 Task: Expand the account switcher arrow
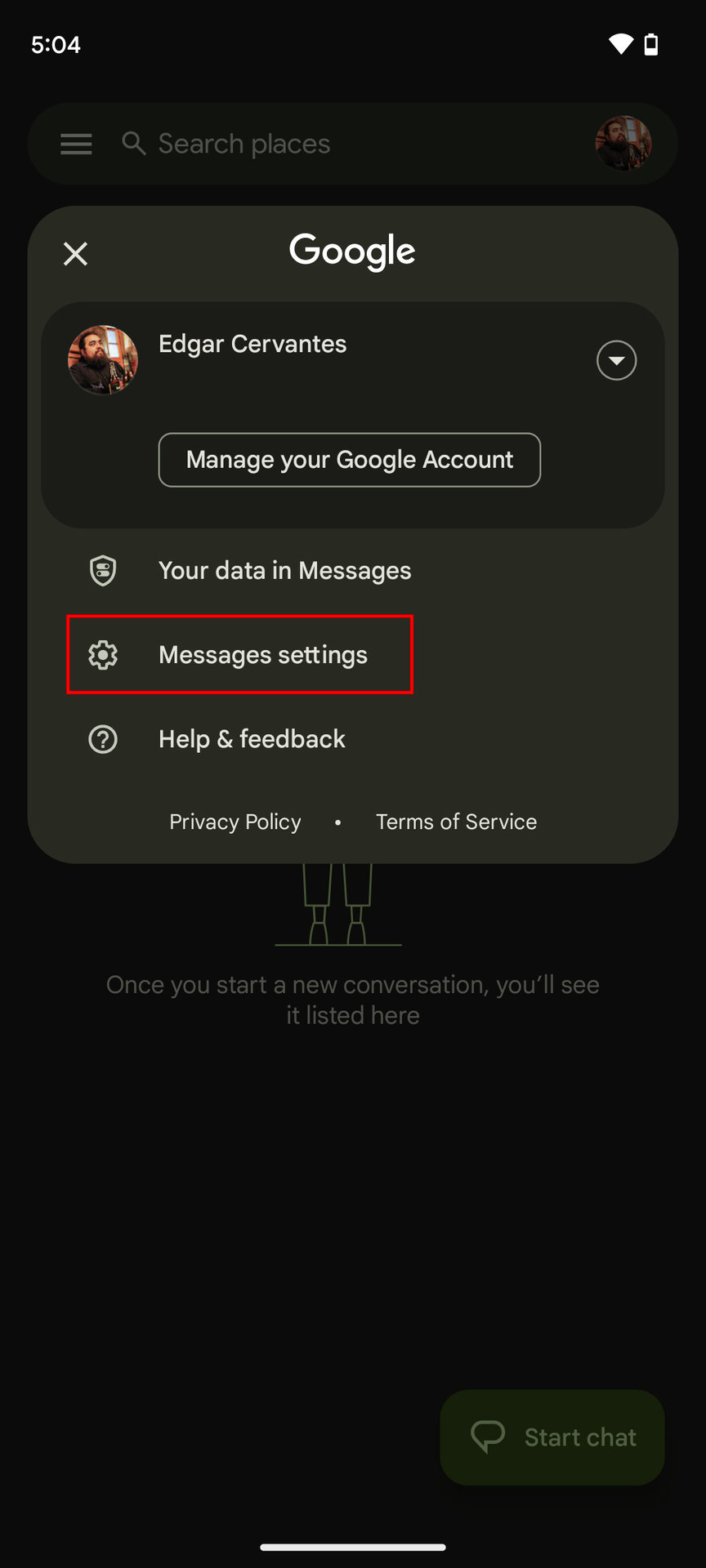[616, 360]
